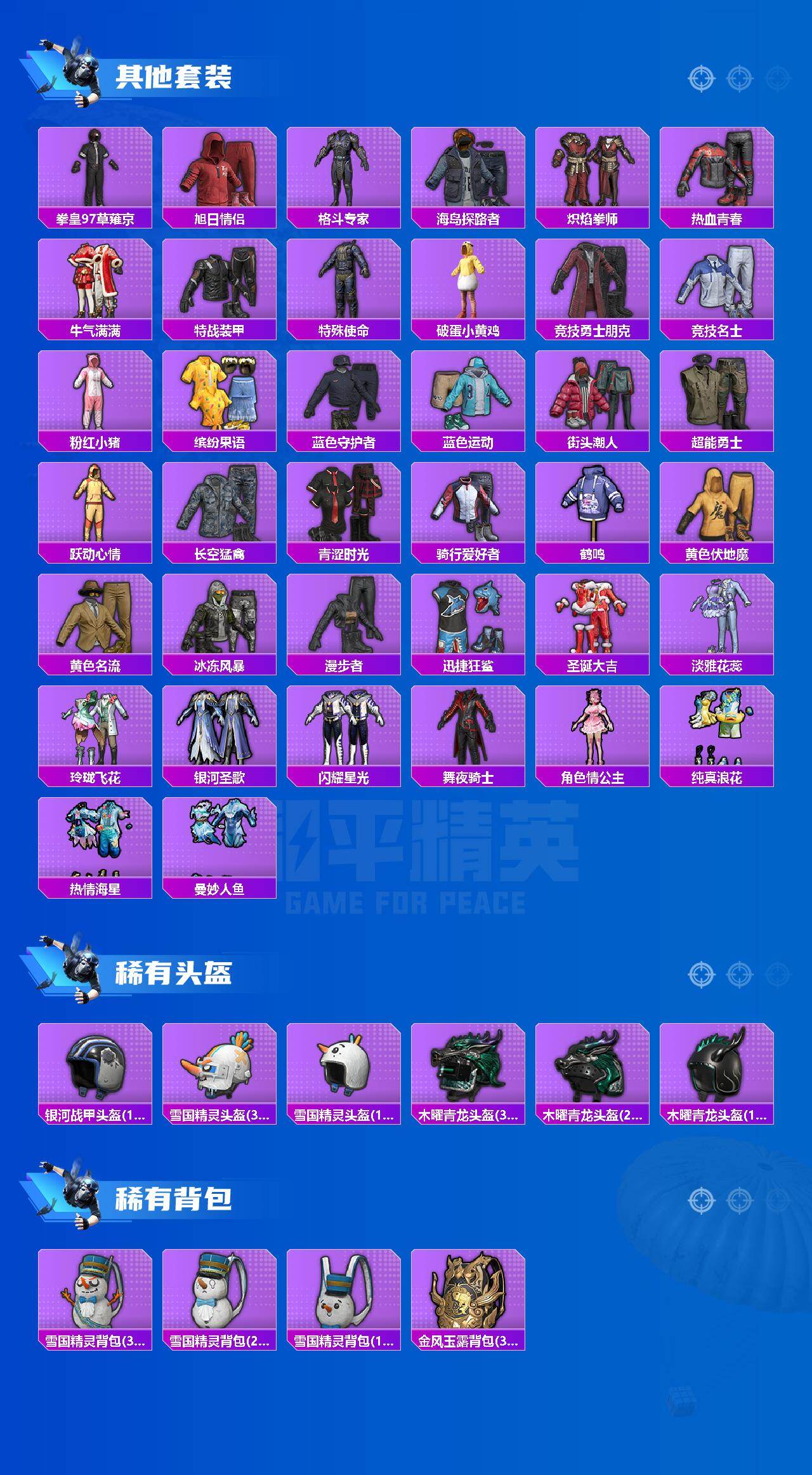Select the 木曜青龙头盔 dragon helmet icon
The height and width of the screenshot is (1475, 812).
point(467,1071)
